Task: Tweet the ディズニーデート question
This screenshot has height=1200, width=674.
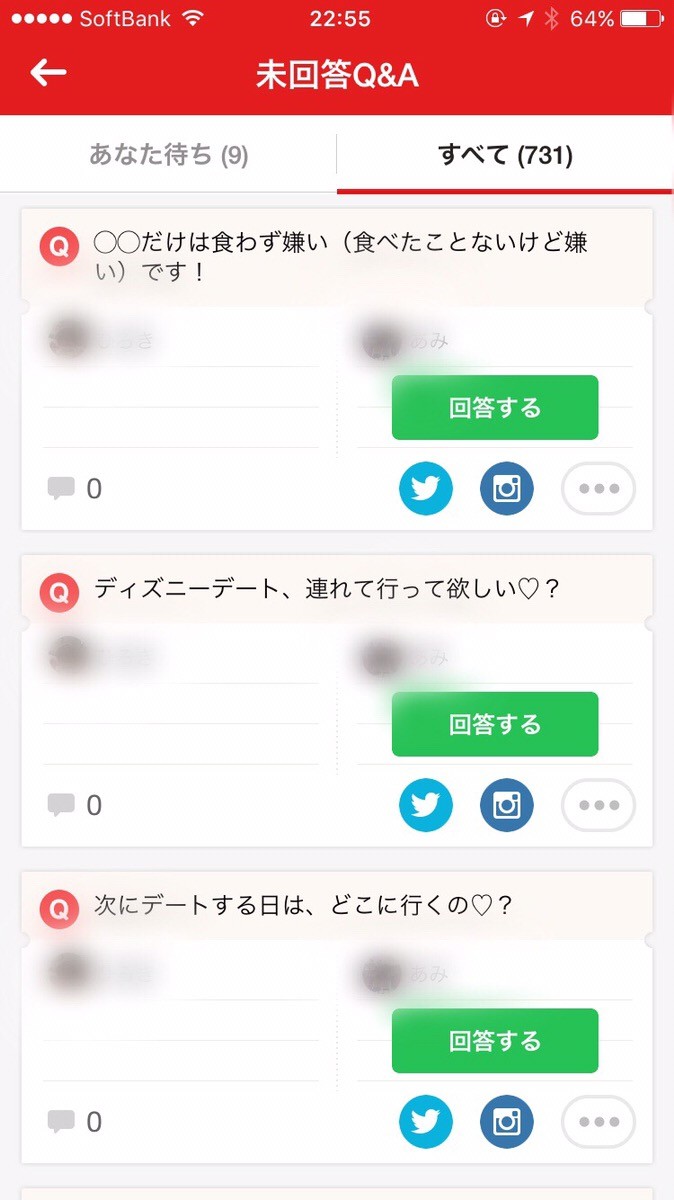Action: [x=426, y=805]
